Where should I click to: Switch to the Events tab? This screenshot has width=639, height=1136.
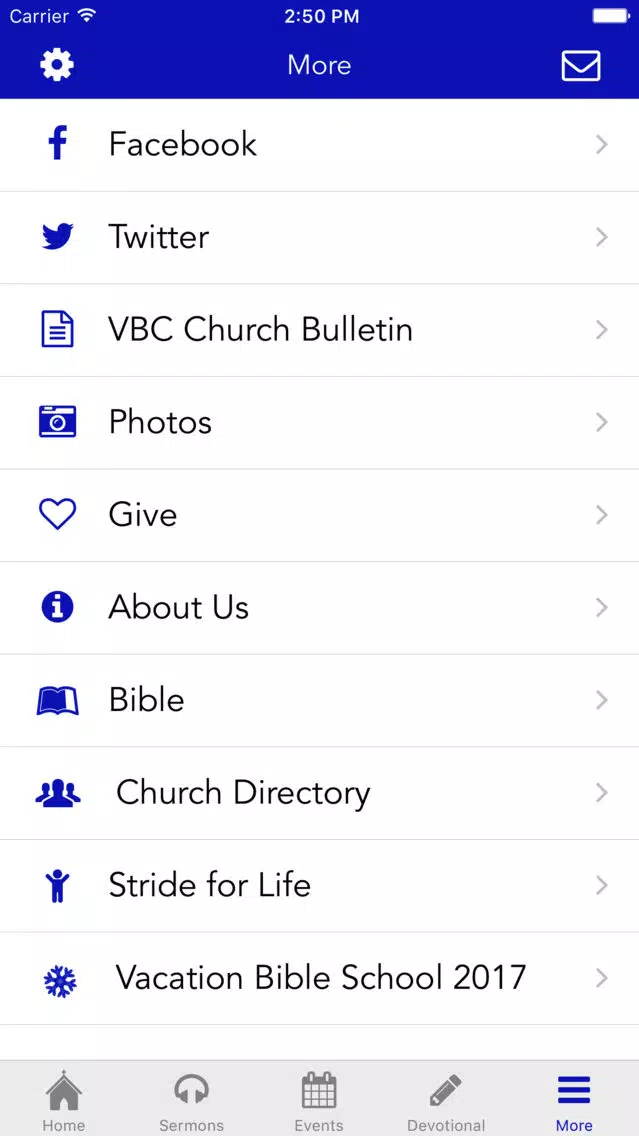click(319, 1100)
